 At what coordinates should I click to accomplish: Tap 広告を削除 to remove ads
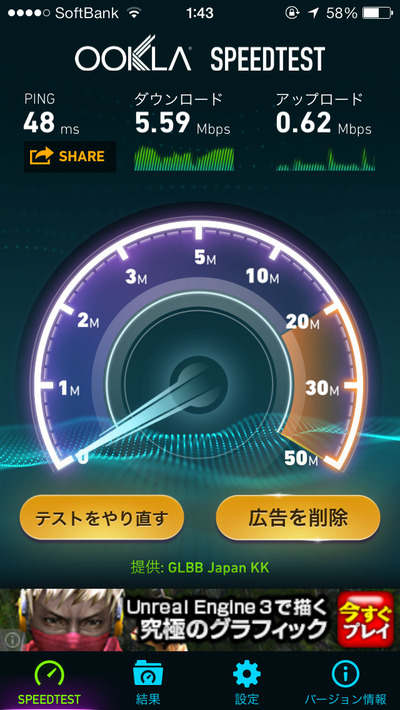pyautogui.click(x=298, y=518)
